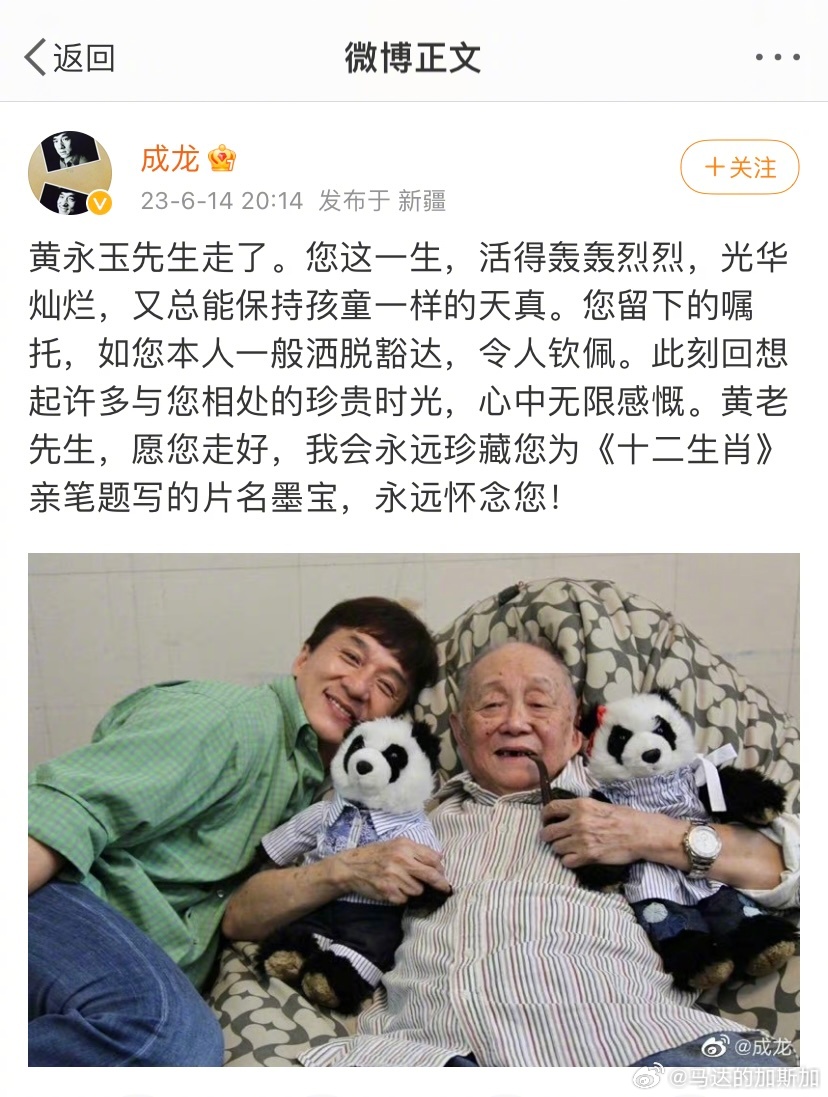Go back using the 返回 button
The image size is (828, 1097).
[x=68, y=58]
